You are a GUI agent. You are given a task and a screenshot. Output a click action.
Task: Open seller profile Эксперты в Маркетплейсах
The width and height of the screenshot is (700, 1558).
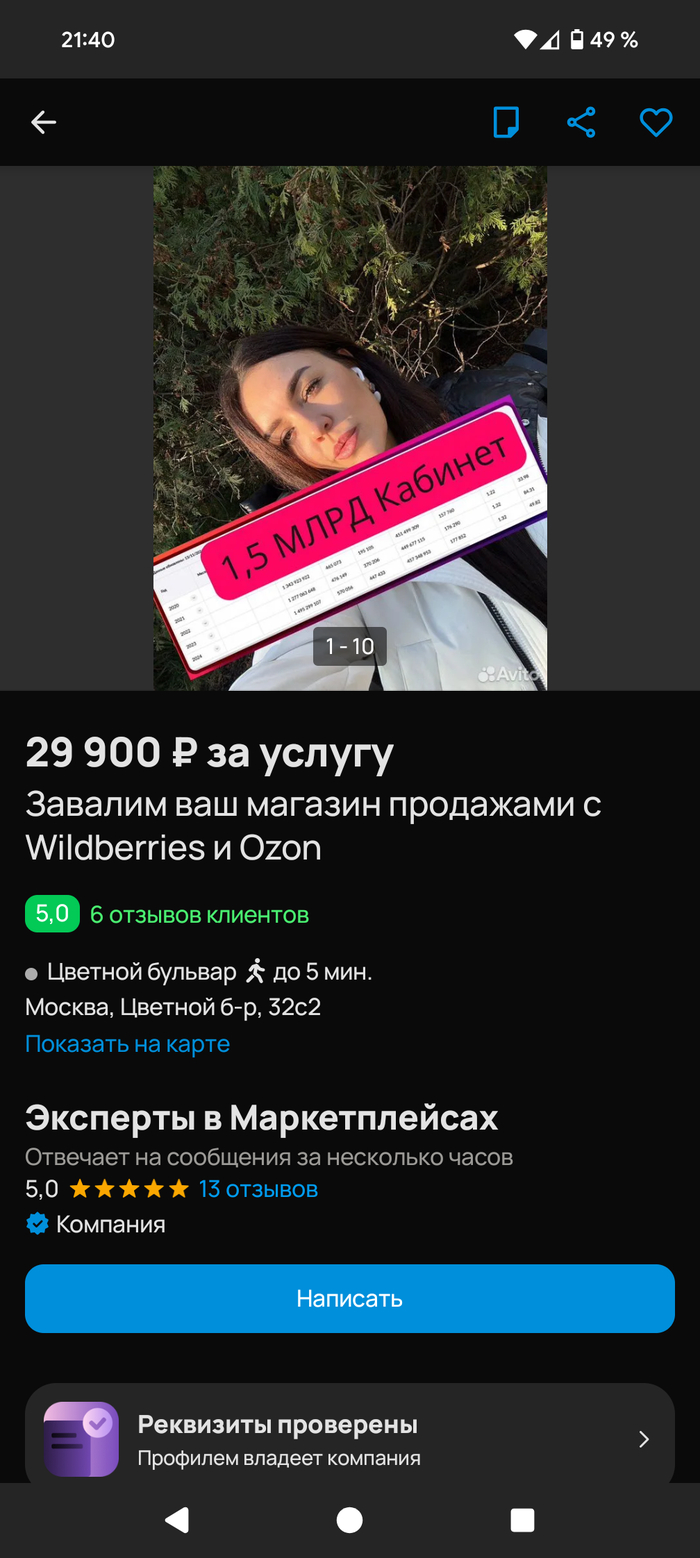coord(261,1117)
